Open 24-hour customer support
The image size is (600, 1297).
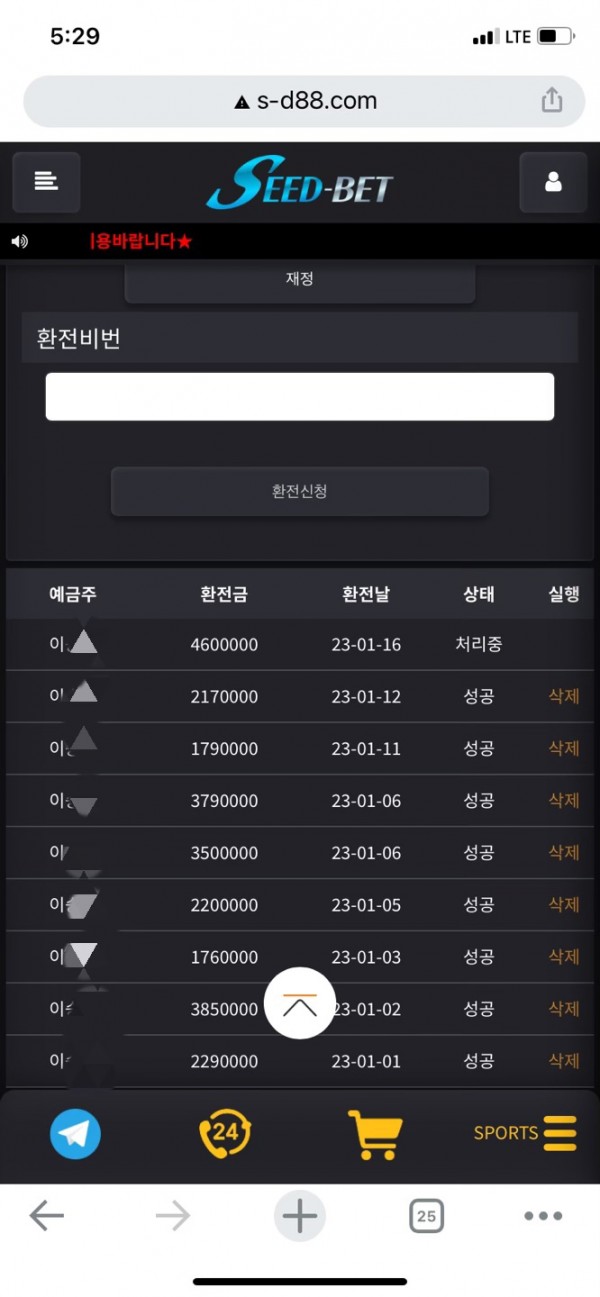tap(225, 1133)
